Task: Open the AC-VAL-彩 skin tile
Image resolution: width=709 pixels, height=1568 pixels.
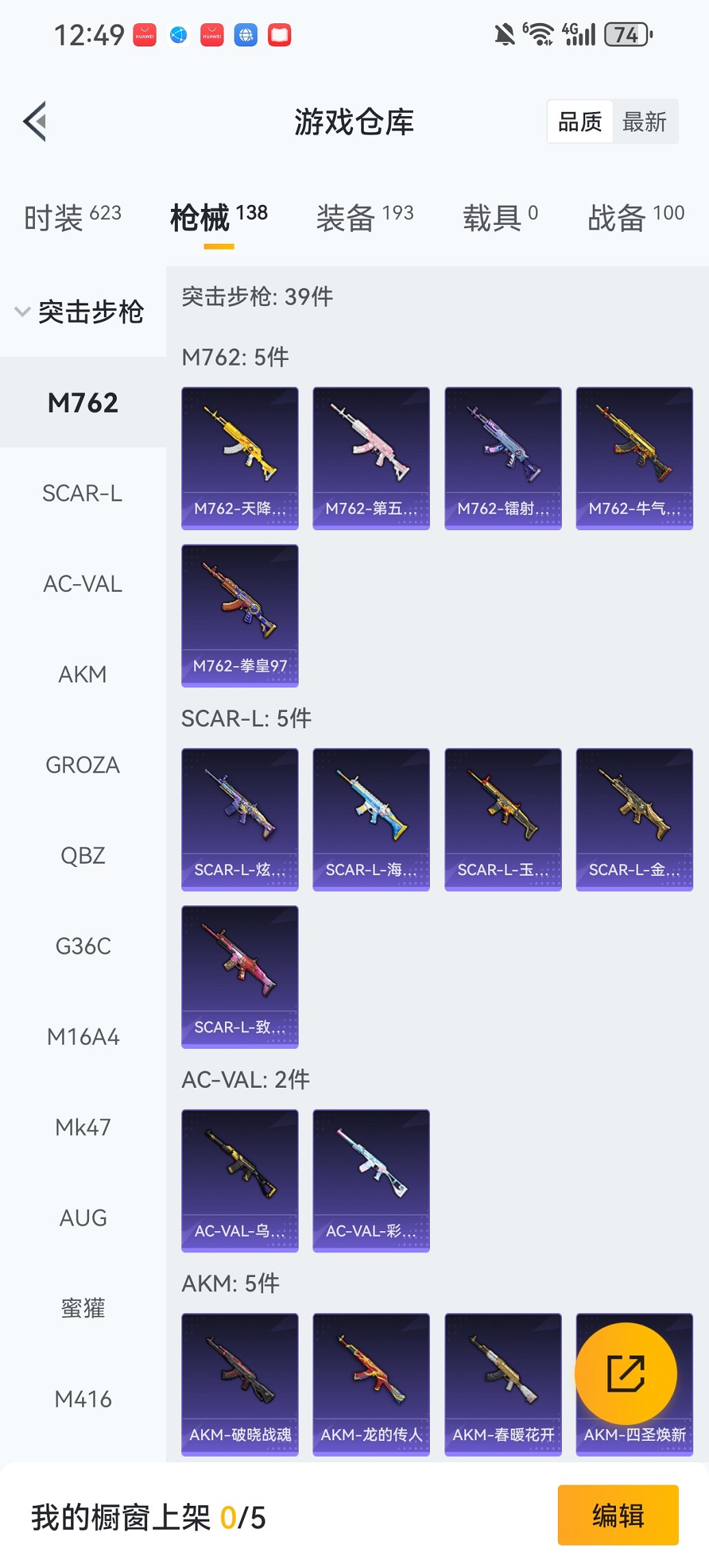Action: point(371,1180)
